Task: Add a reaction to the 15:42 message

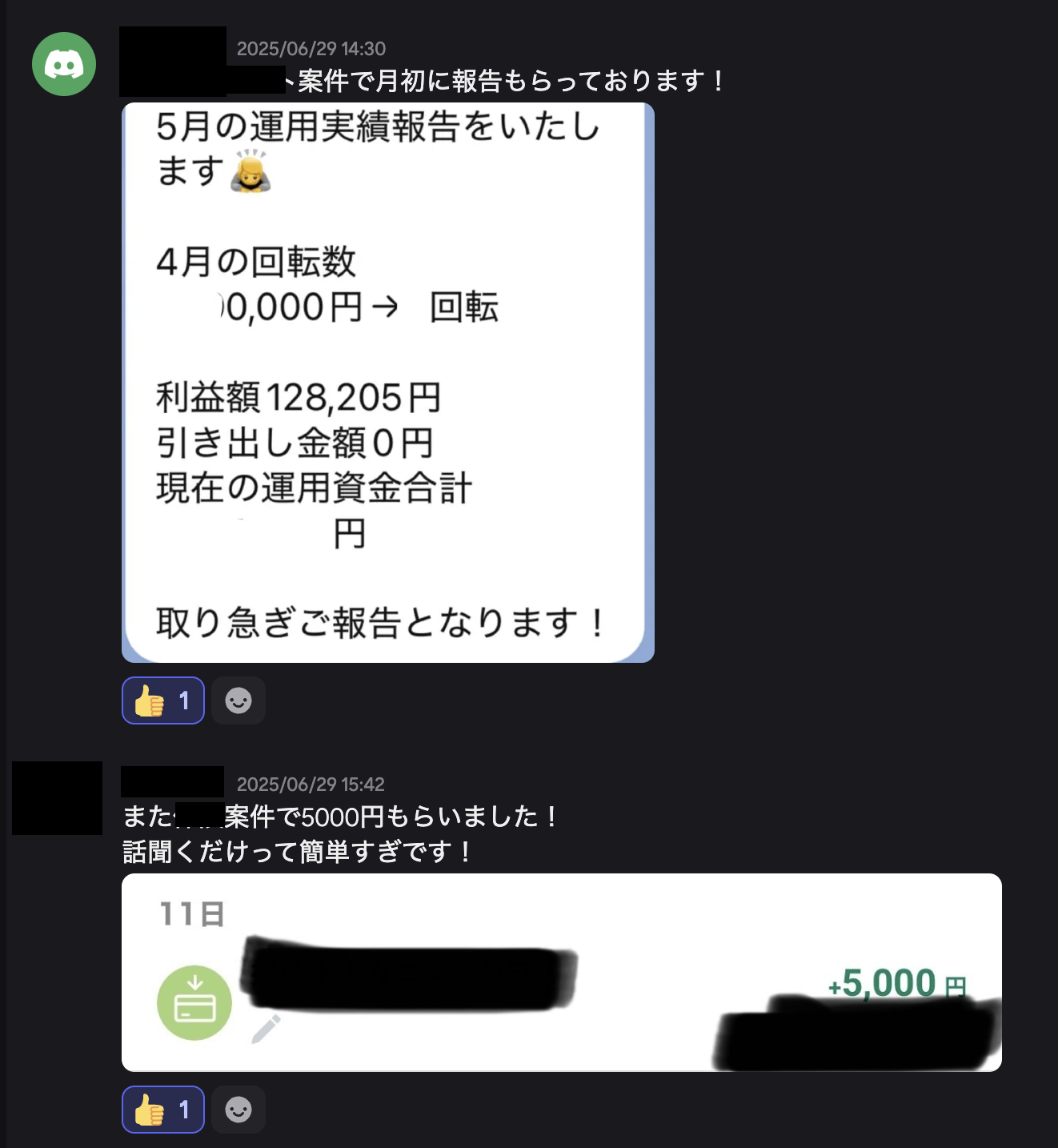Action: (x=238, y=1110)
